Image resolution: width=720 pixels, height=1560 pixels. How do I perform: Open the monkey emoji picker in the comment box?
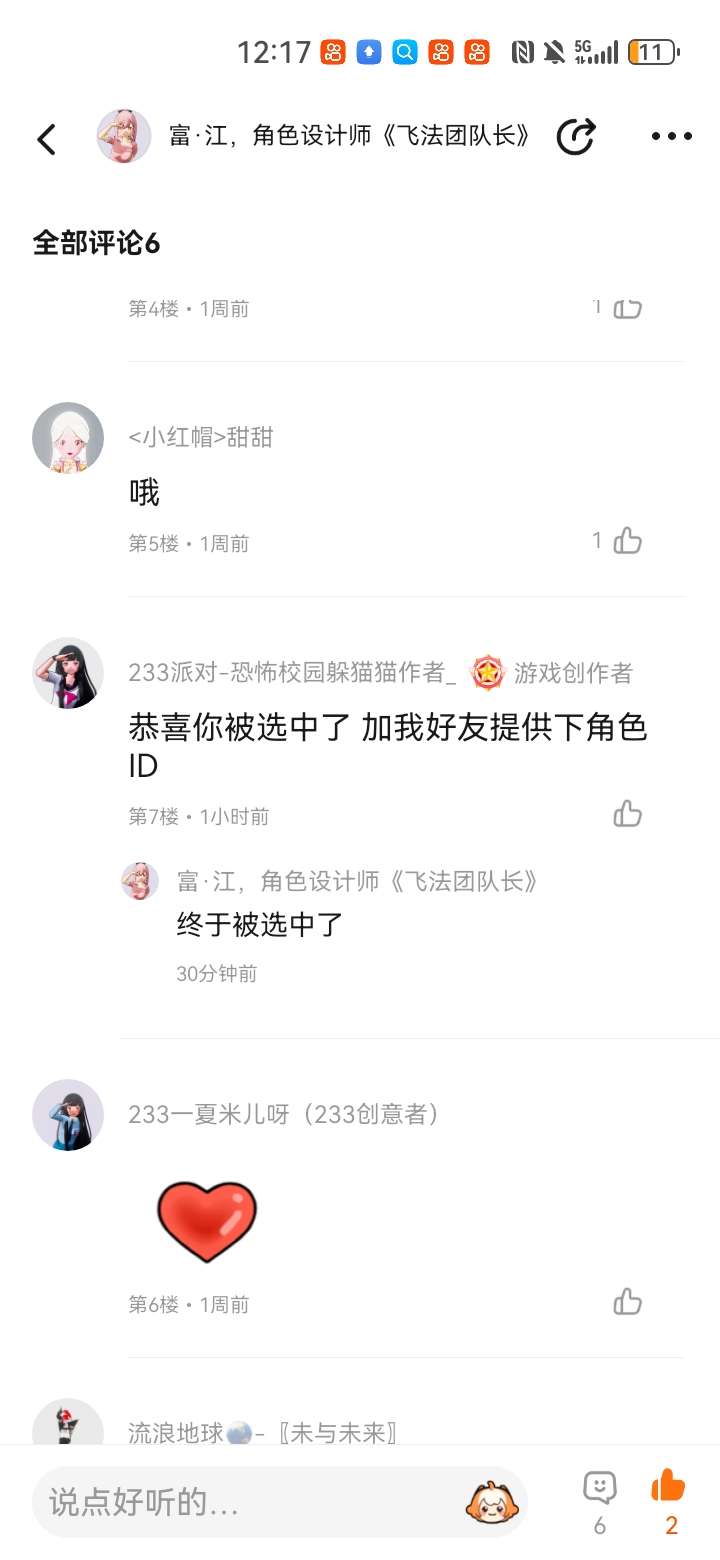tap(493, 1502)
